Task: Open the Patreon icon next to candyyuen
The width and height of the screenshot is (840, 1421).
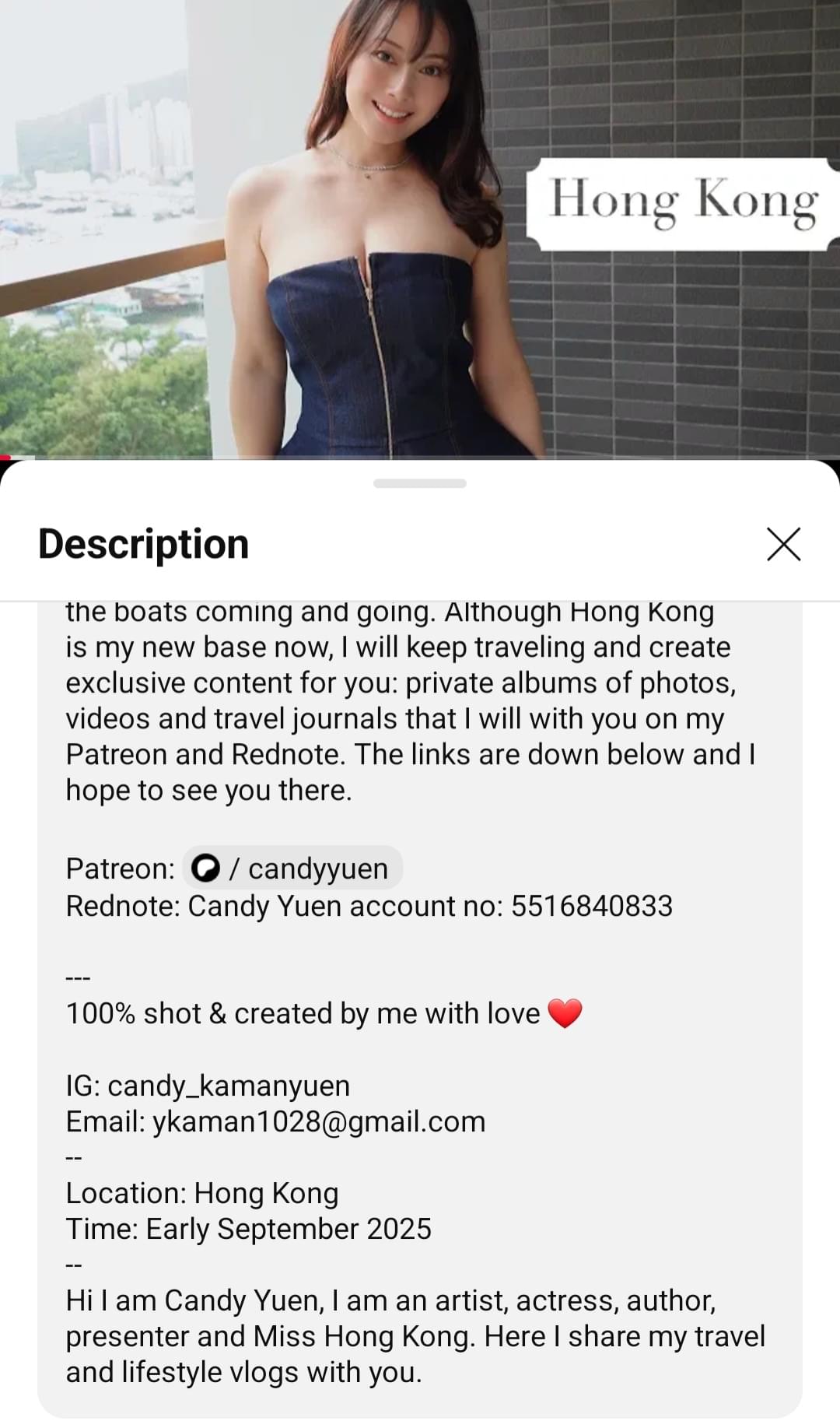Action: click(x=206, y=868)
